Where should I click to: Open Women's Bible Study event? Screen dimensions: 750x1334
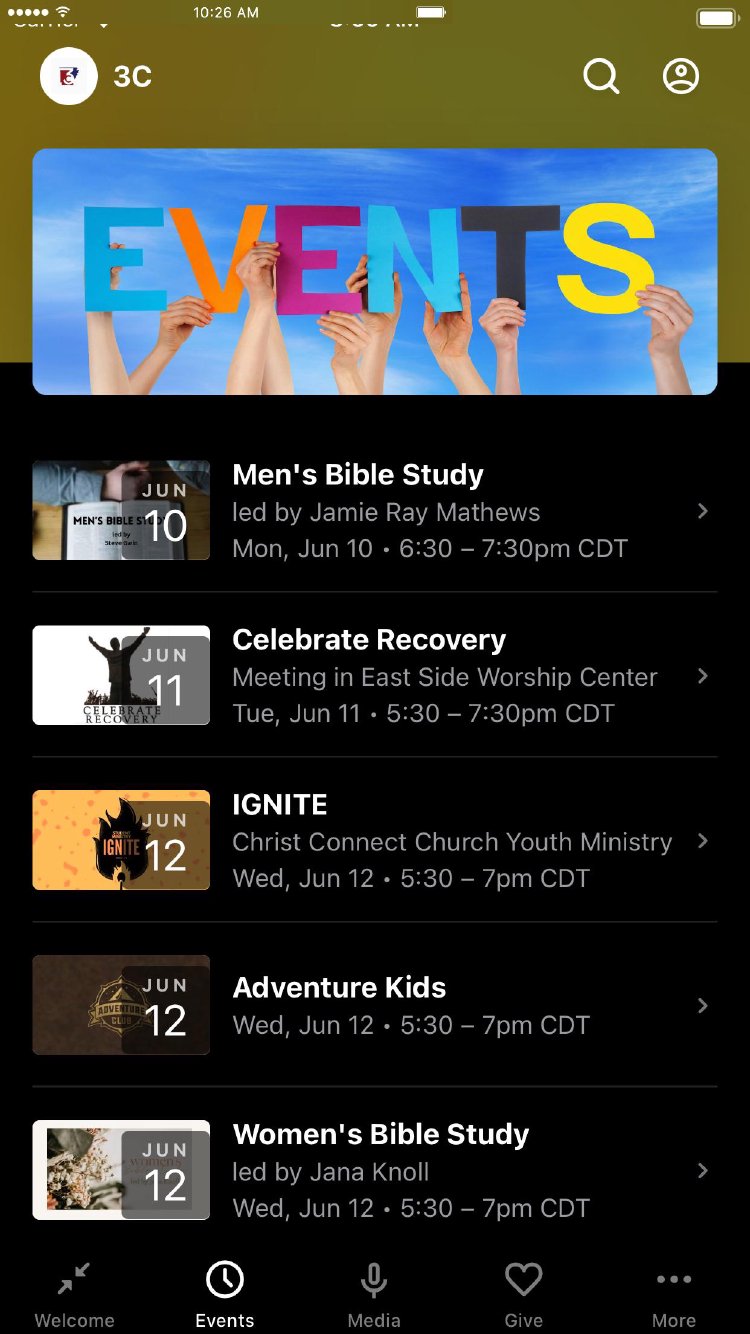tap(375, 1170)
